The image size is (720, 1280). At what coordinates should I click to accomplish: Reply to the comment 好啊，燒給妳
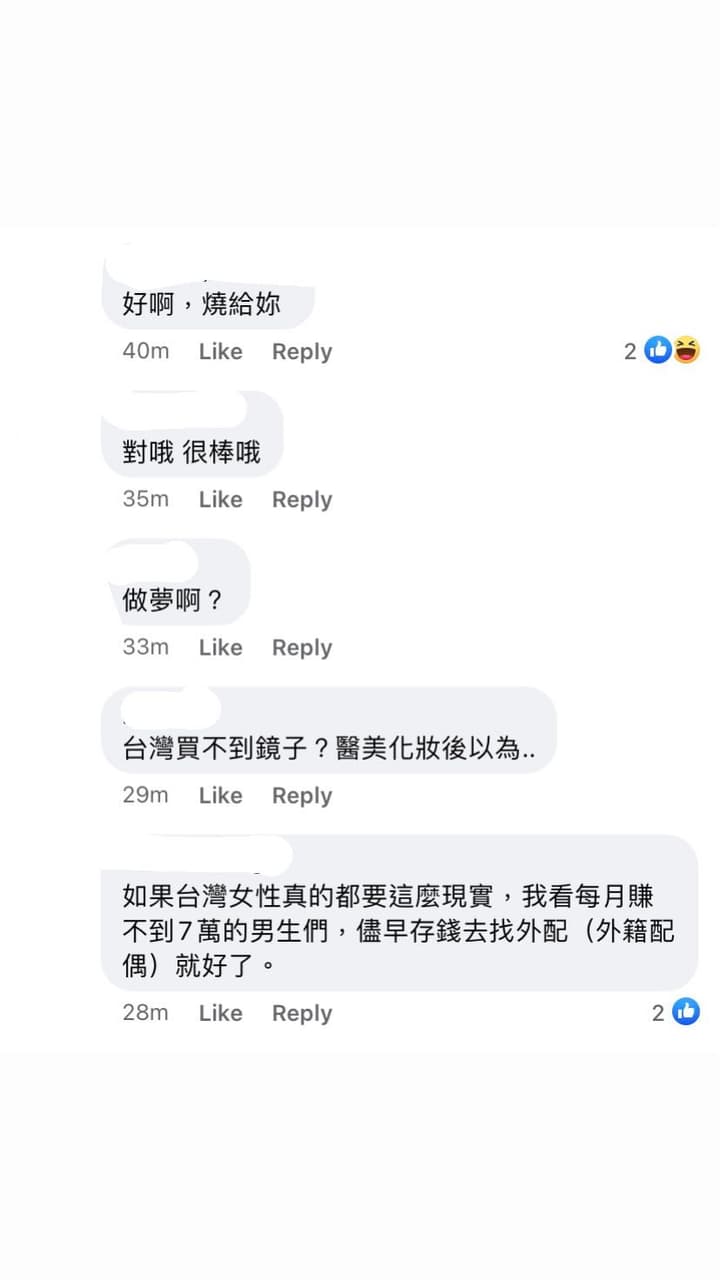[x=301, y=352]
